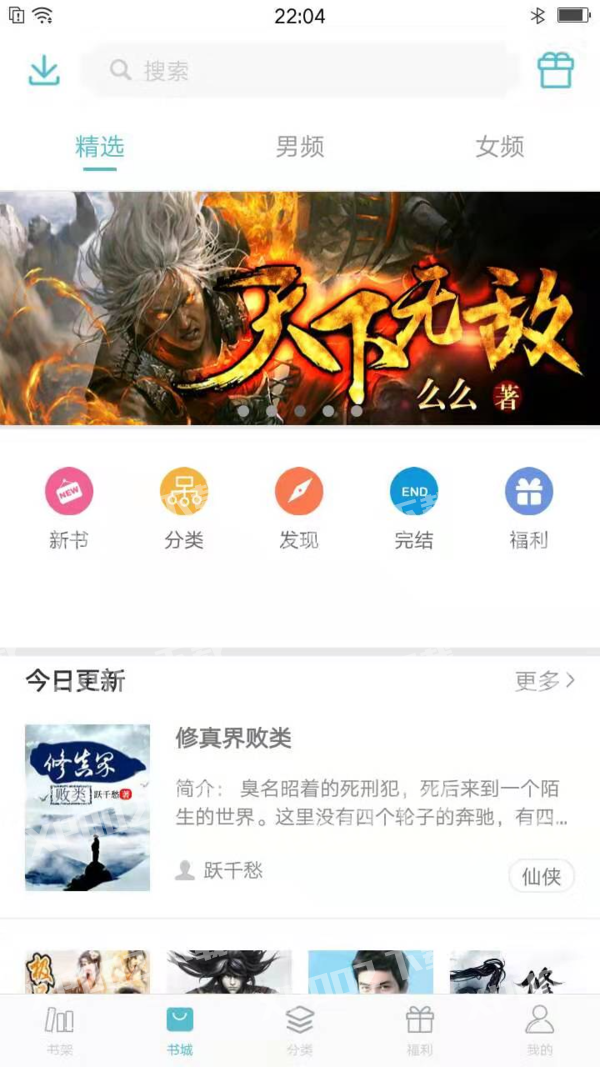Tap the 搜索 search box
Image resolution: width=600 pixels, height=1067 pixels.
click(300, 71)
